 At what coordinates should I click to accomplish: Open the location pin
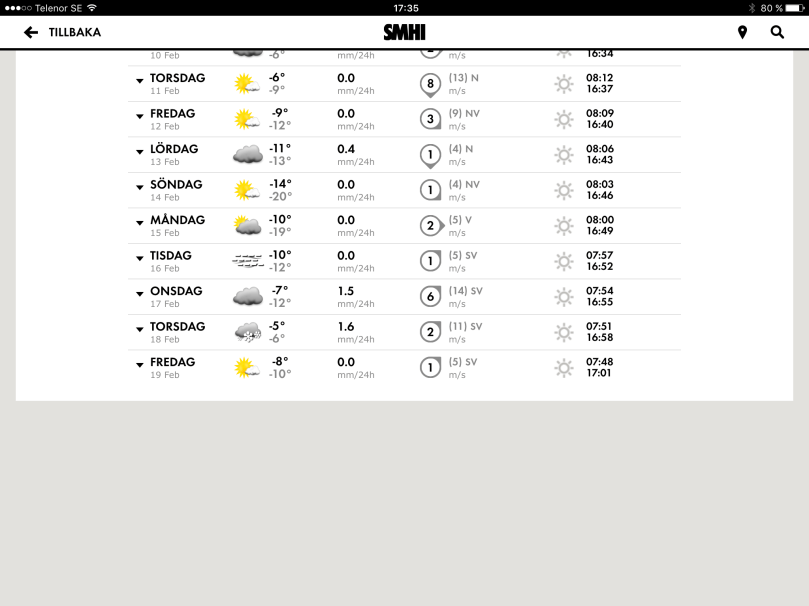point(742,32)
